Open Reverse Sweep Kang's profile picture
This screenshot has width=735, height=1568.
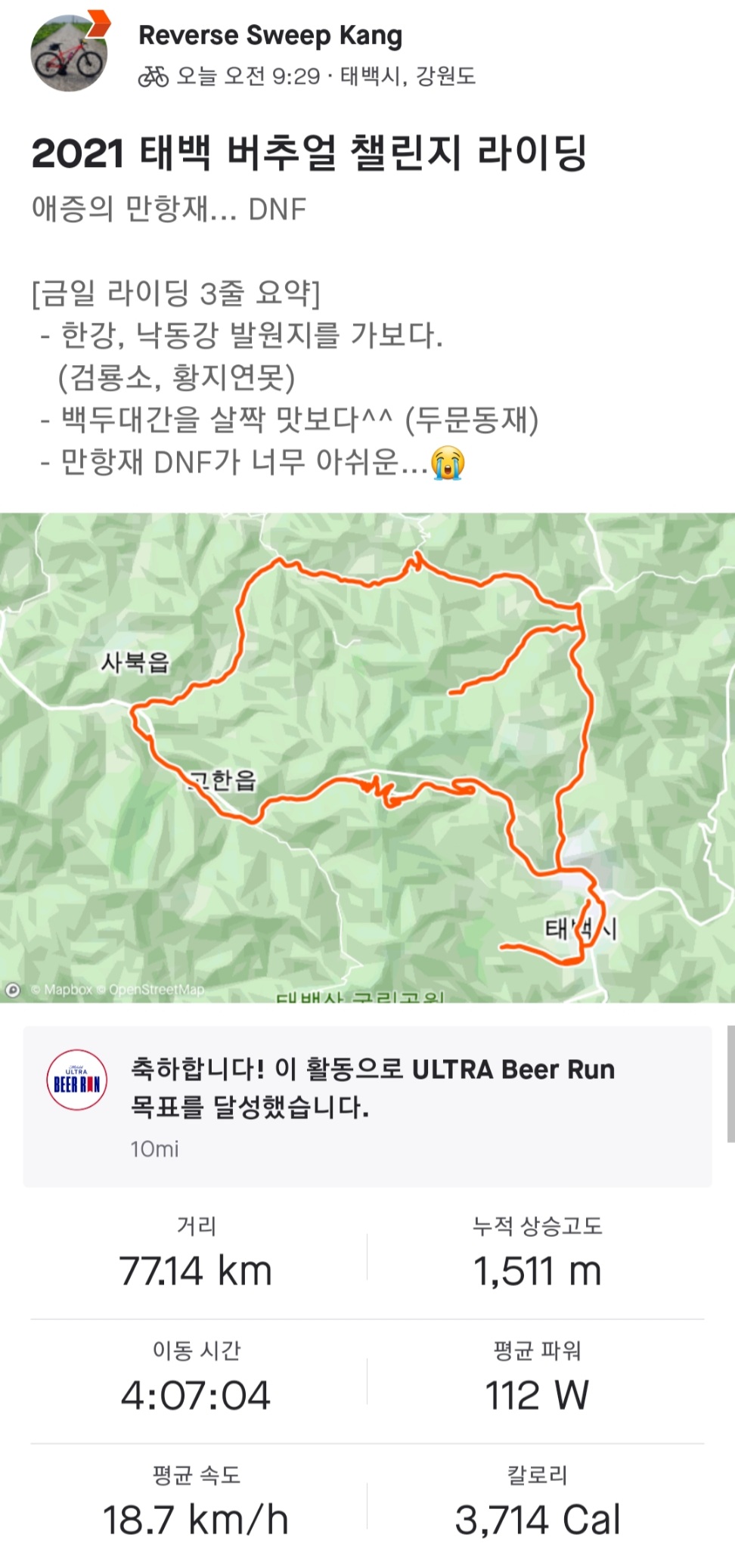click(x=68, y=53)
